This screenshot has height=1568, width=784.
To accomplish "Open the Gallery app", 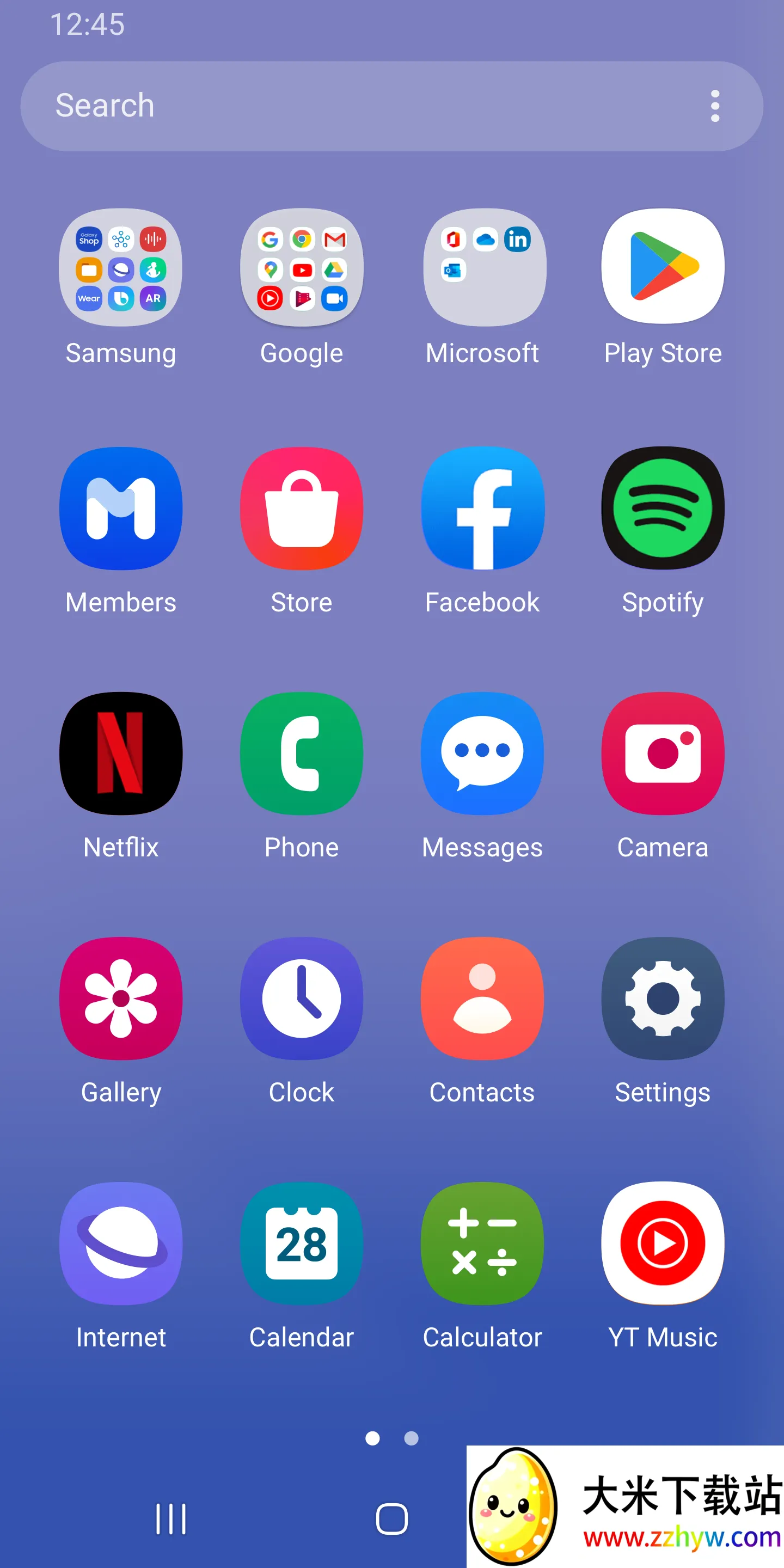I will click(120, 999).
